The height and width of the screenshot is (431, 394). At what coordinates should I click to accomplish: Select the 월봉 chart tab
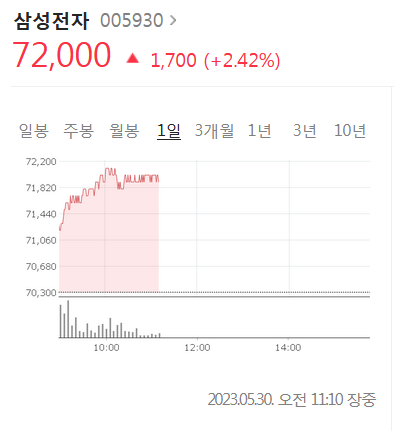tap(124, 130)
